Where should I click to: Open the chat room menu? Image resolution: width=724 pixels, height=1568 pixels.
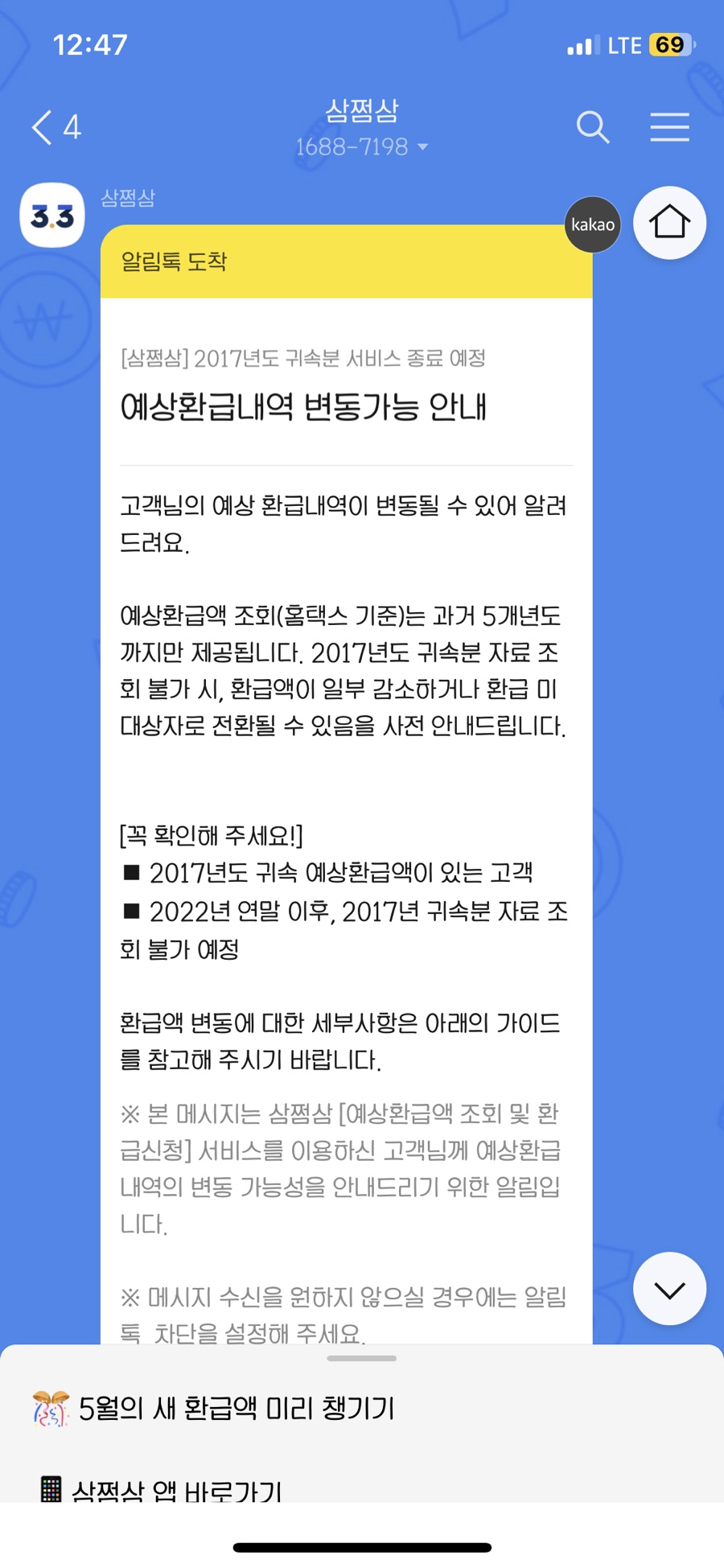click(669, 127)
